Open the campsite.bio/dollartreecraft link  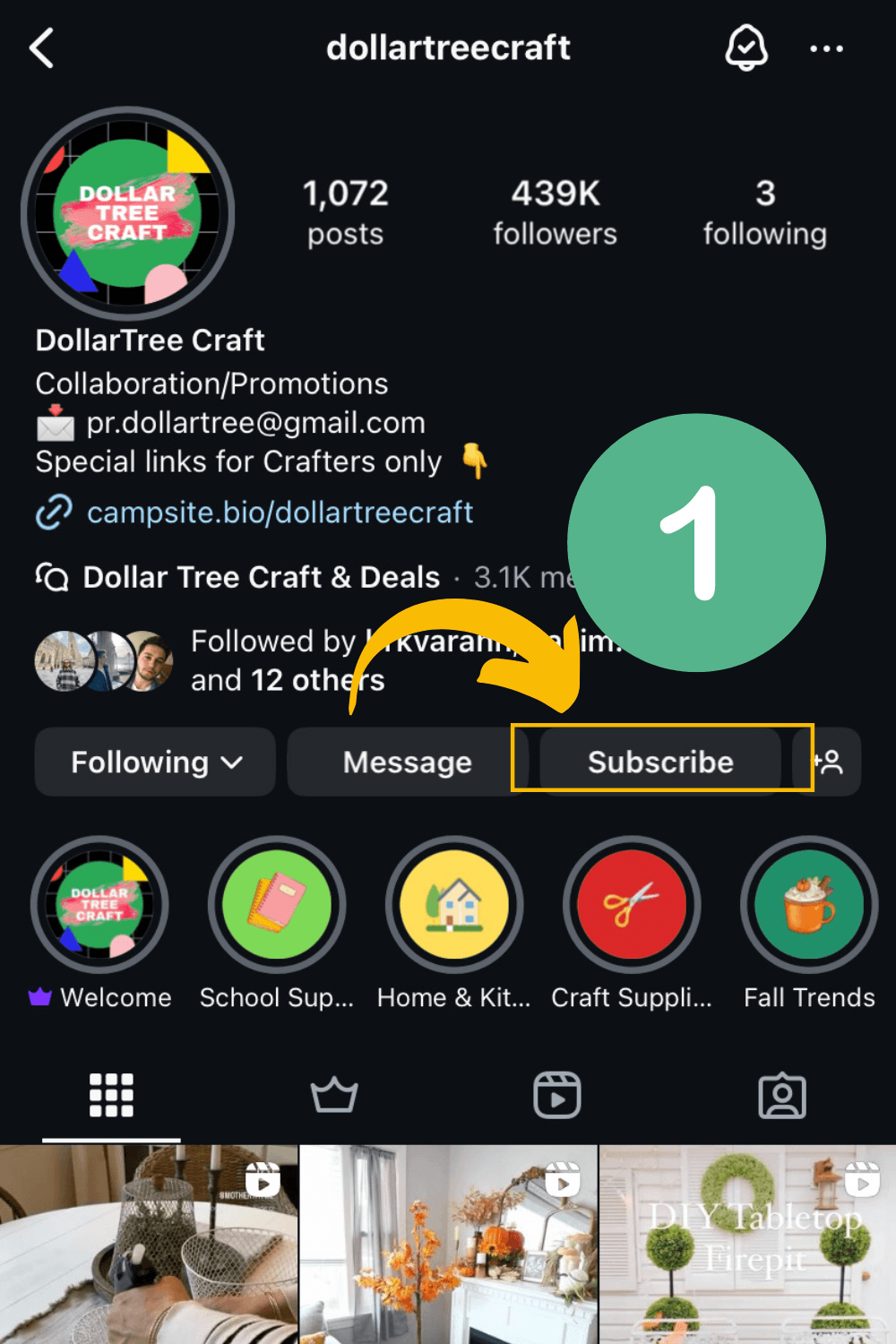tap(279, 513)
